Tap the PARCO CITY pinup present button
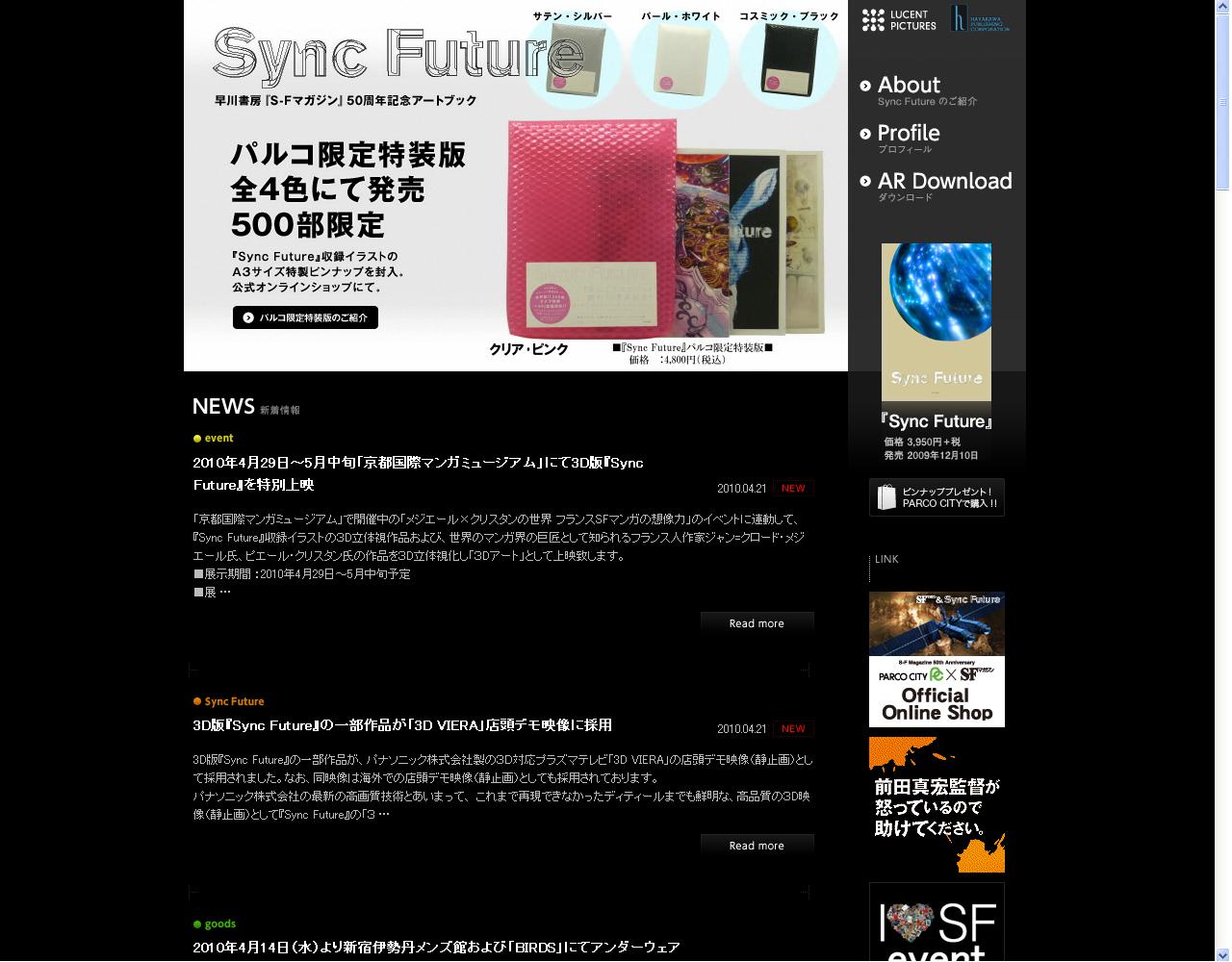This screenshot has height=962, width=1232. (936, 497)
